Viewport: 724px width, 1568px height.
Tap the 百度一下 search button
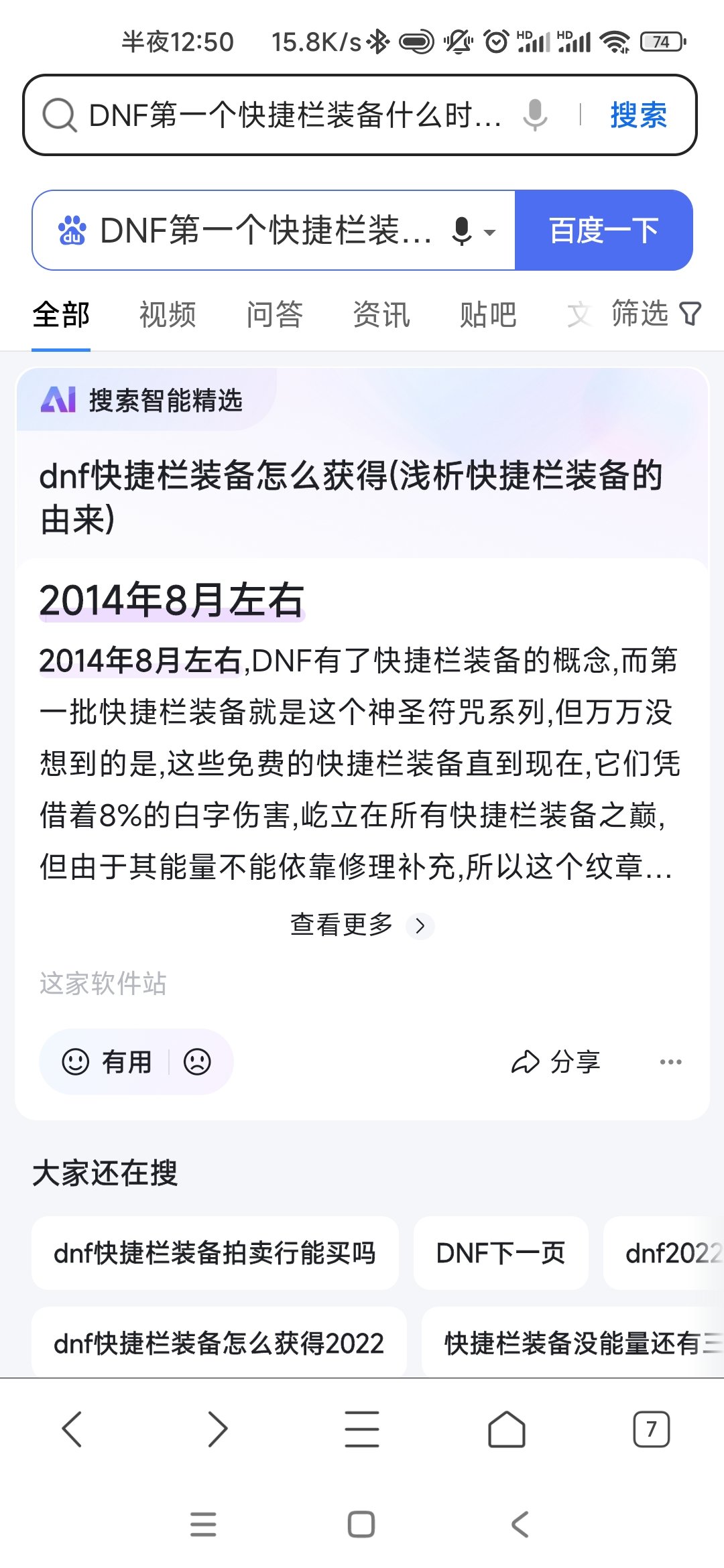point(603,231)
